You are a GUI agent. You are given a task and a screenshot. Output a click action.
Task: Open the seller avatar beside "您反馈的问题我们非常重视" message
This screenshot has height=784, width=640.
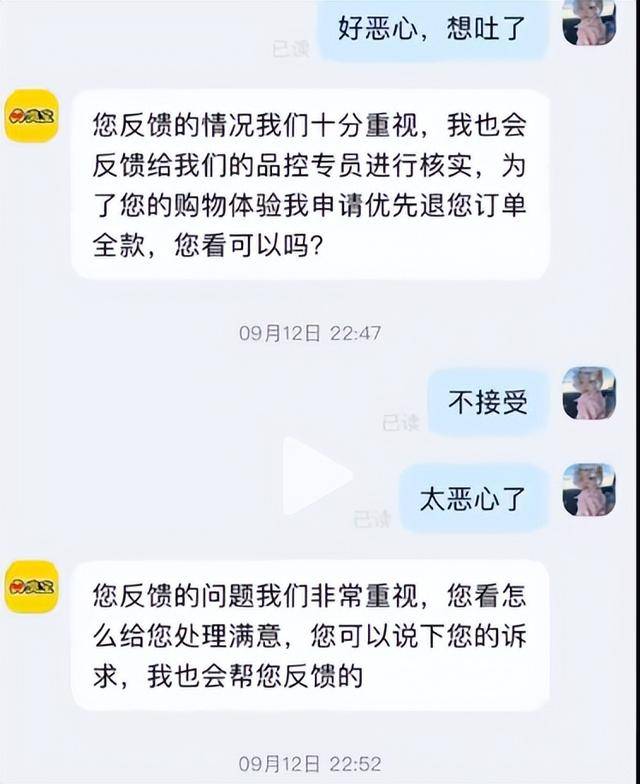31,587
